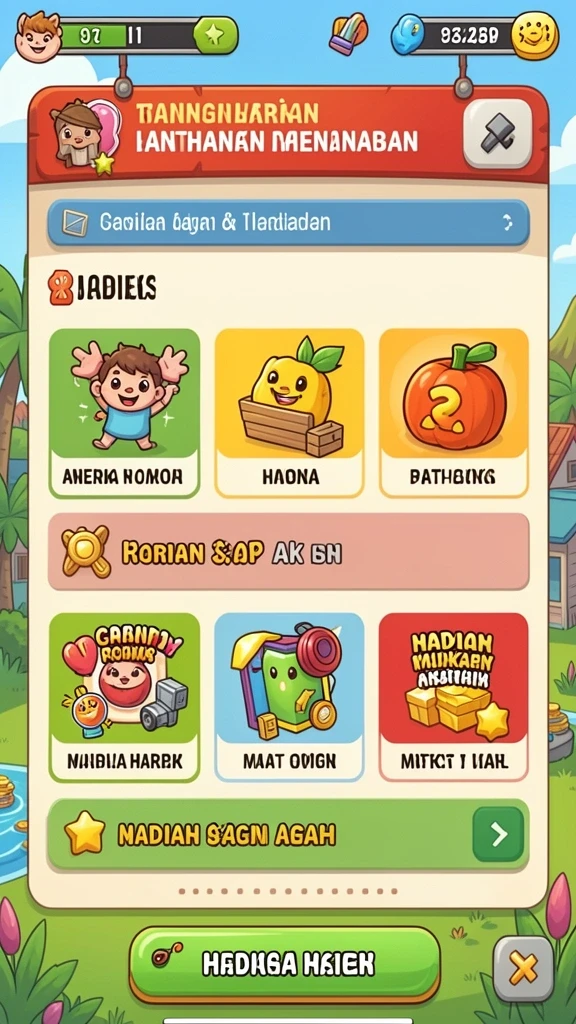Close the panel with the orange X button
This screenshot has height=1024, width=576.
pyautogui.click(x=523, y=968)
